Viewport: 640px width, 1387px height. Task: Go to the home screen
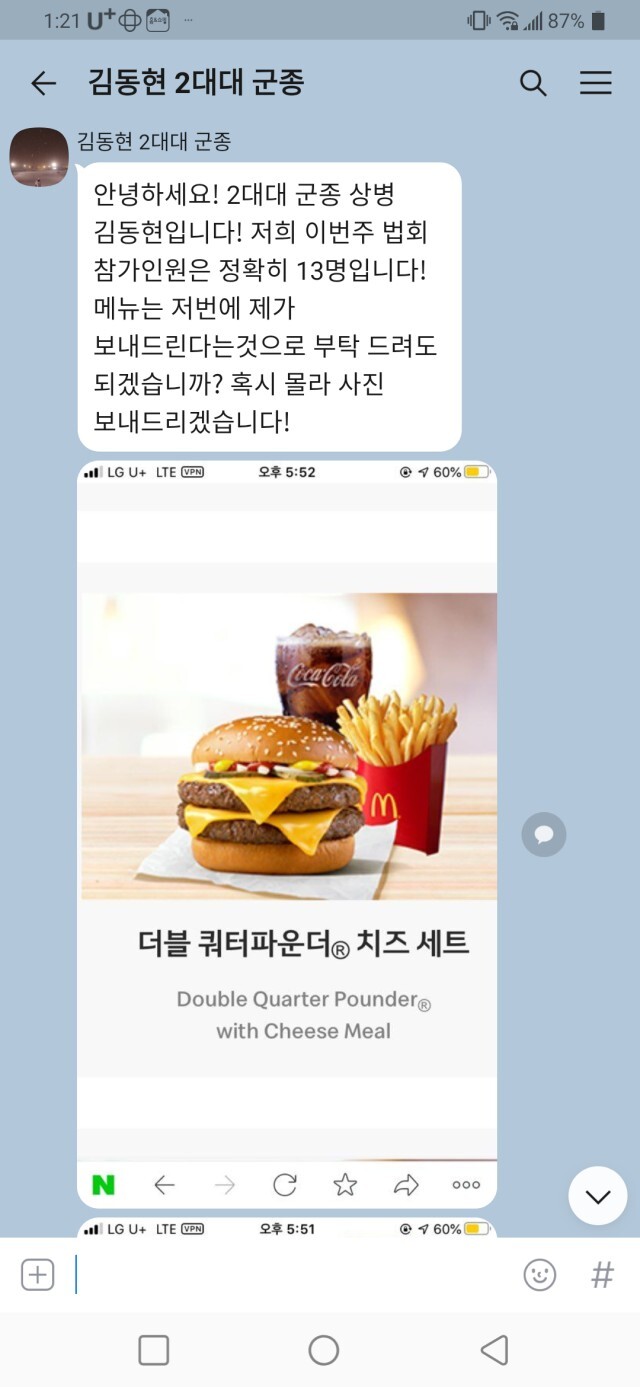[323, 1350]
